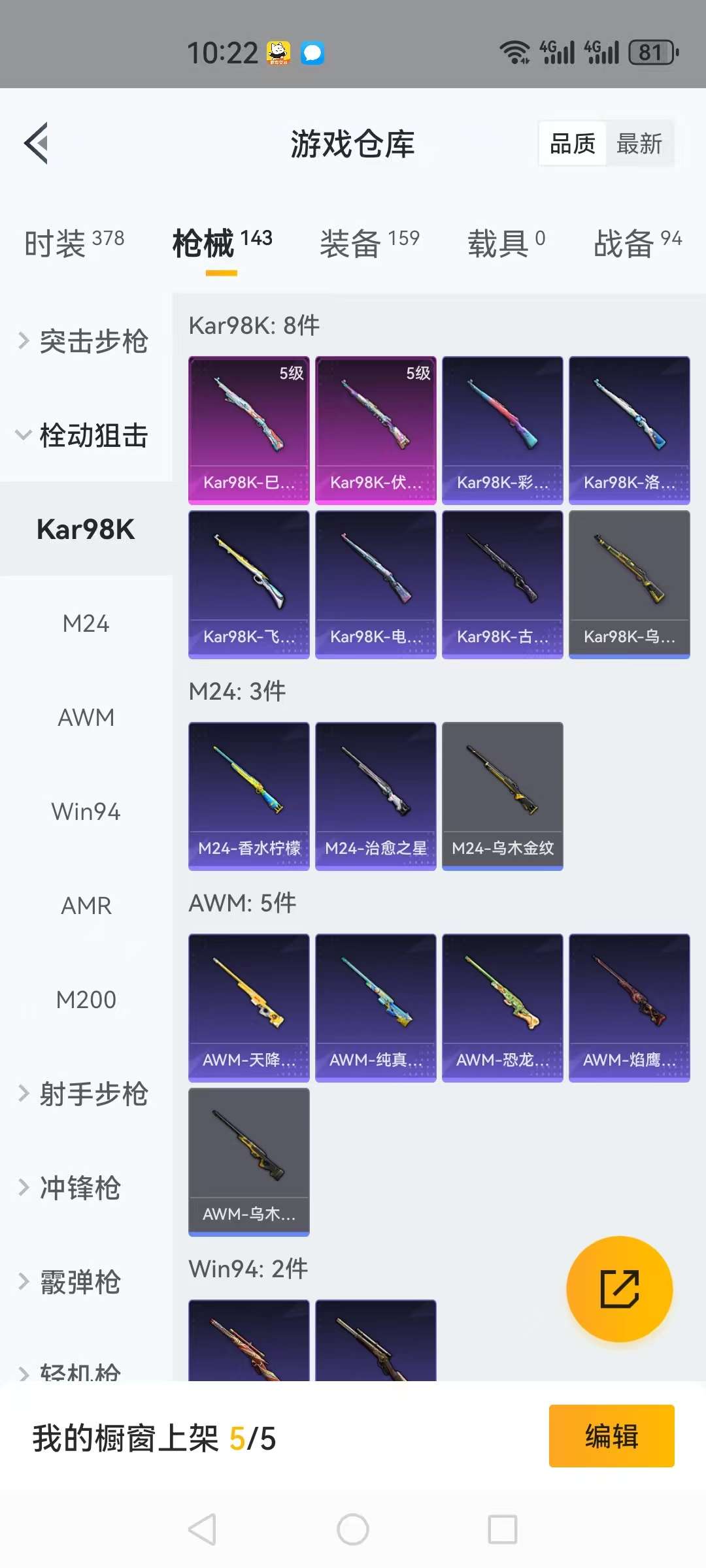This screenshot has height=1568, width=706.
Task: Tap the 编辑 button
Action: 611,1436
